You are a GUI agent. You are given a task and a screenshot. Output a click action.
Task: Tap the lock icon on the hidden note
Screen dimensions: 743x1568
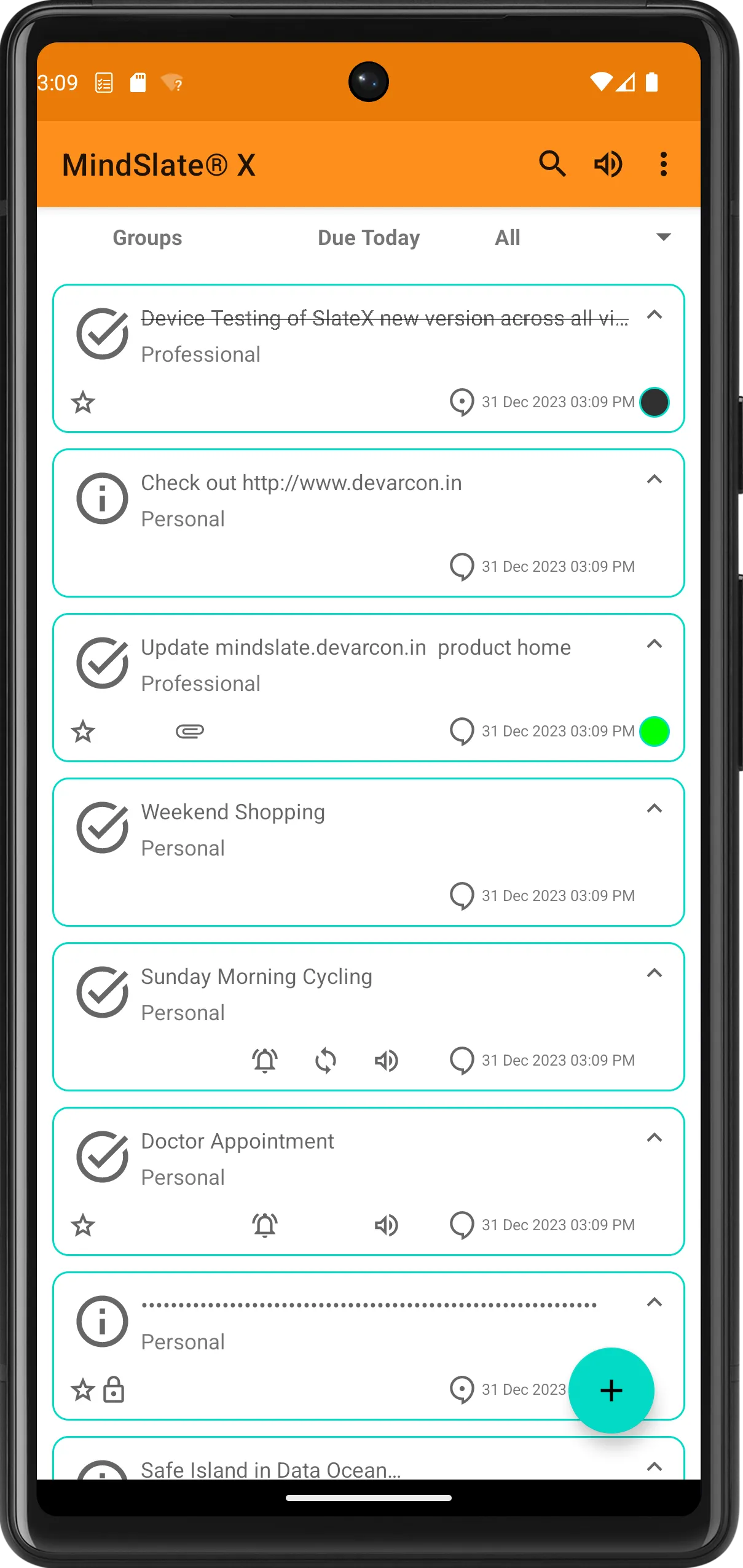coord(114,1389)
